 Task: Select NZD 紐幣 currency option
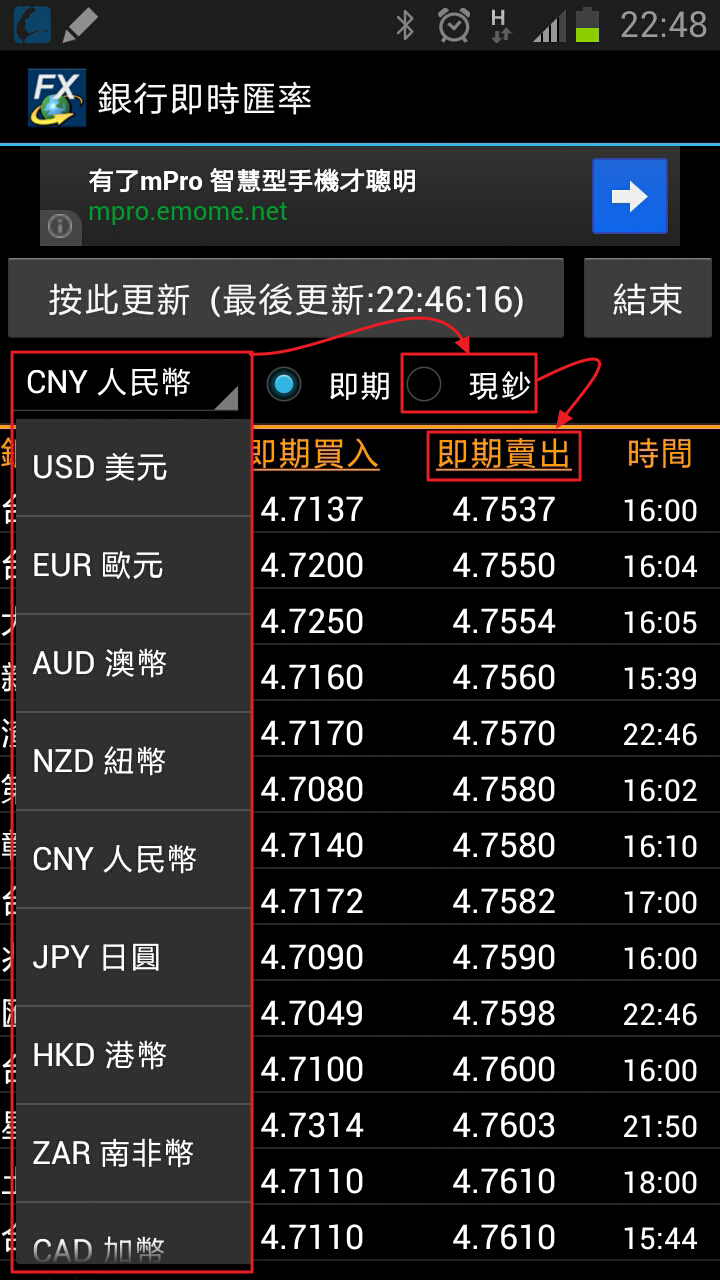(x=132, y=761)
